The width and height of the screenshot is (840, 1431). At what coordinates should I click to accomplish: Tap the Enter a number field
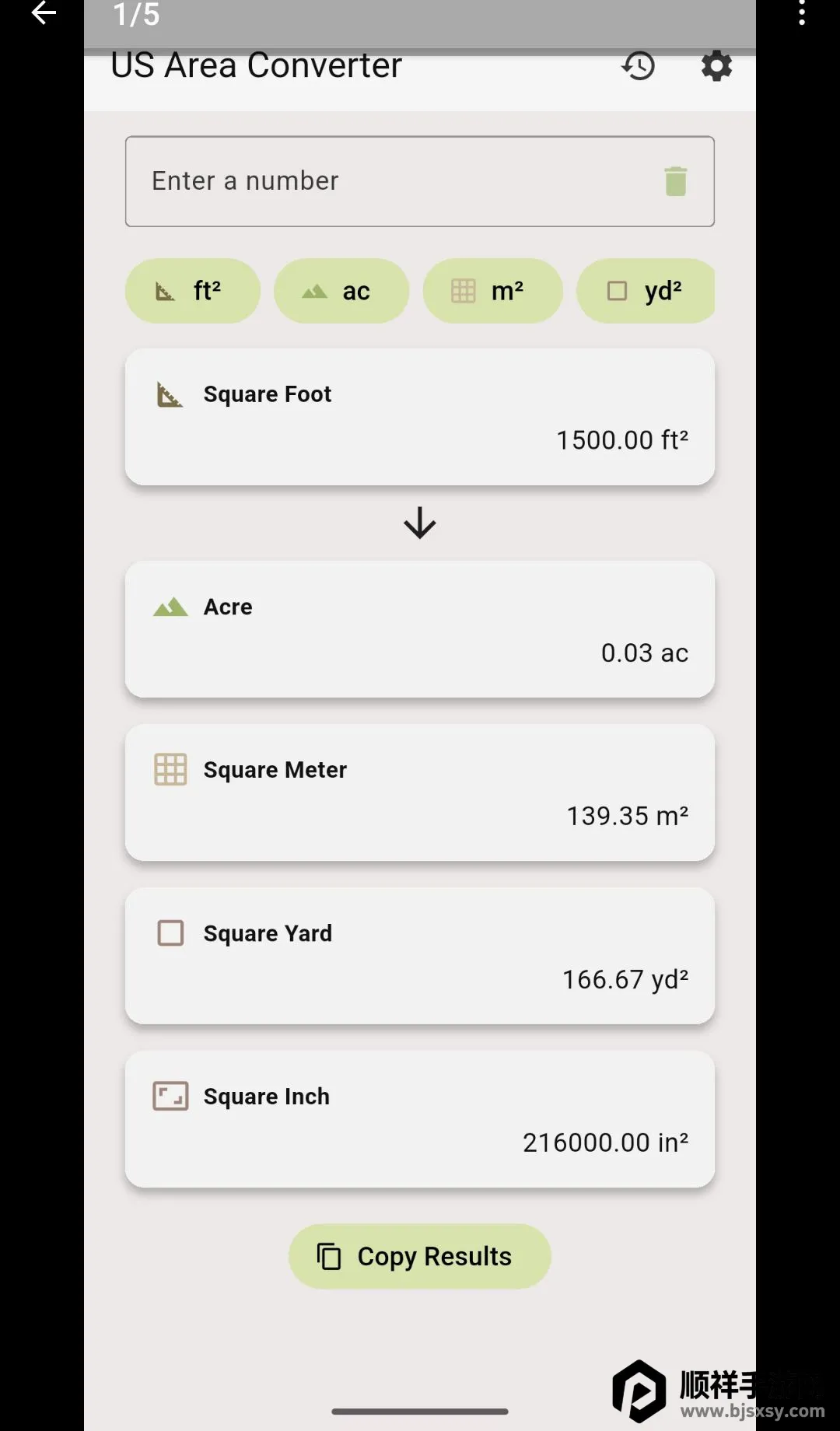pos(420,181)
